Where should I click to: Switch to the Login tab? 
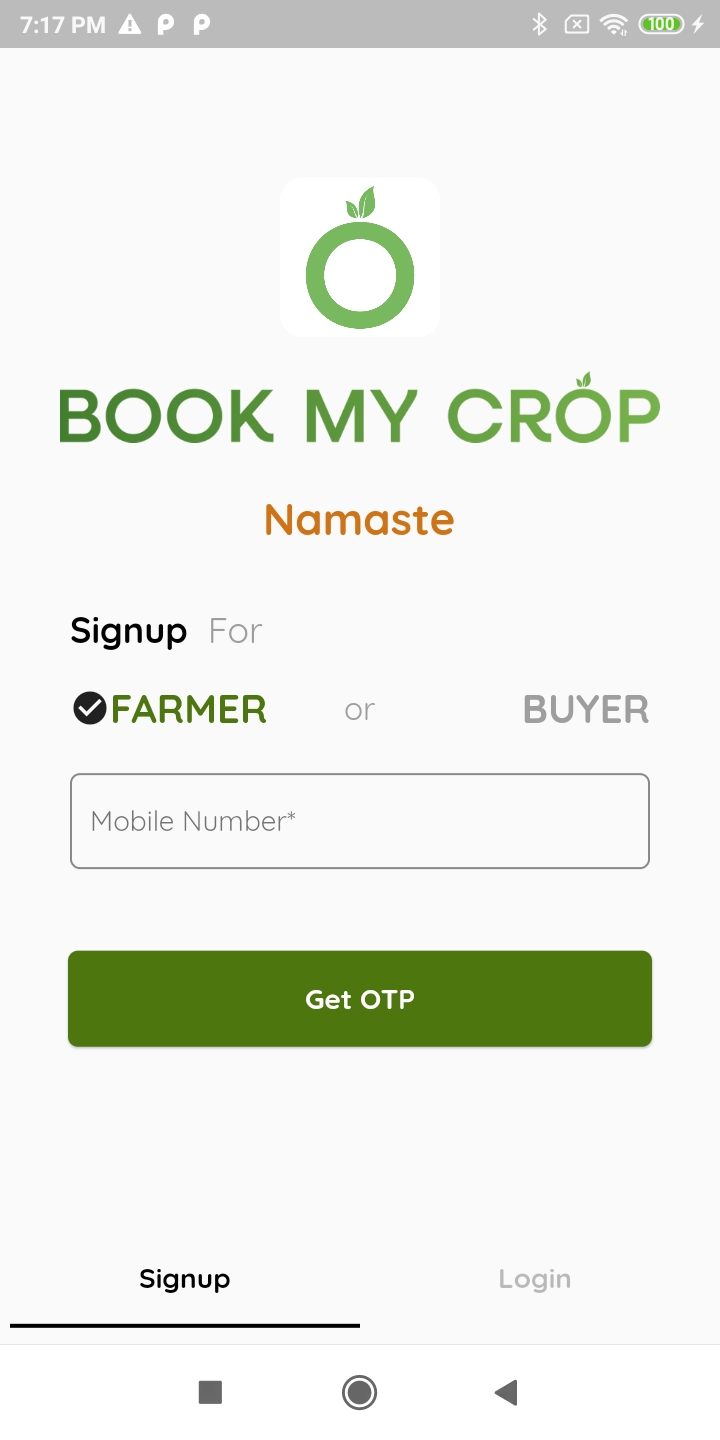click(535, 1279)
